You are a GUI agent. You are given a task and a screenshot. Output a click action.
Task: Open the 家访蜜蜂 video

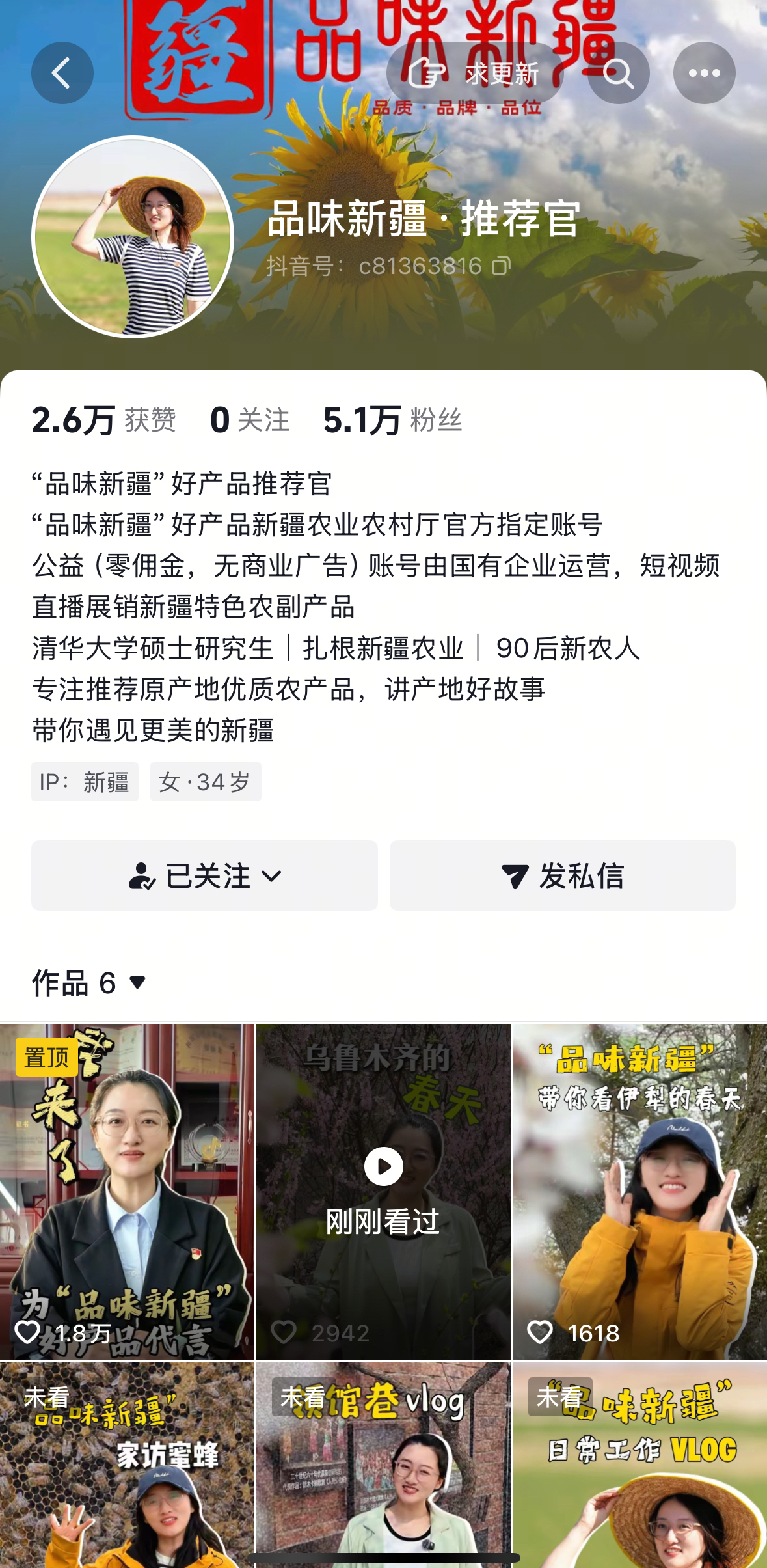coord(127,1465)
